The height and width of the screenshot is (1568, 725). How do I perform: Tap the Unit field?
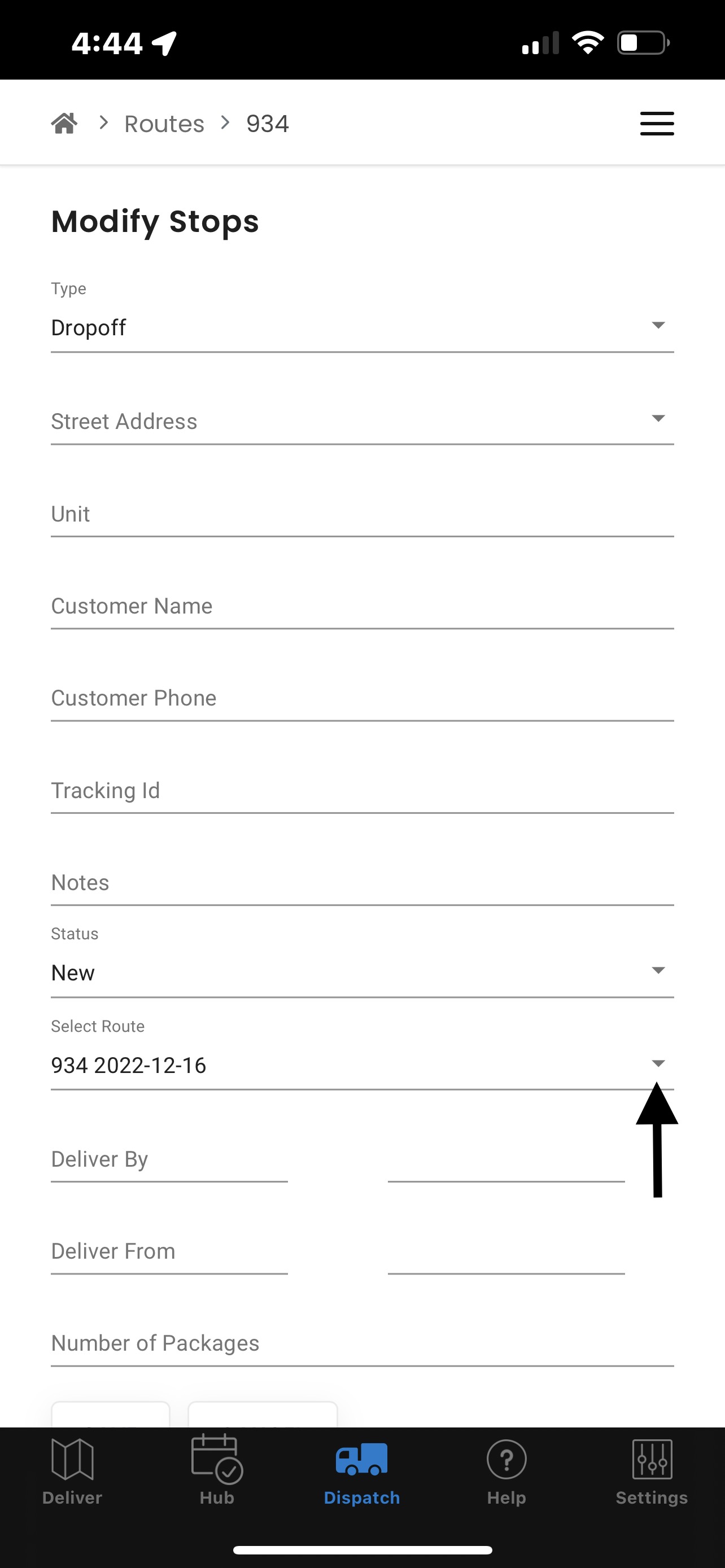362,514
